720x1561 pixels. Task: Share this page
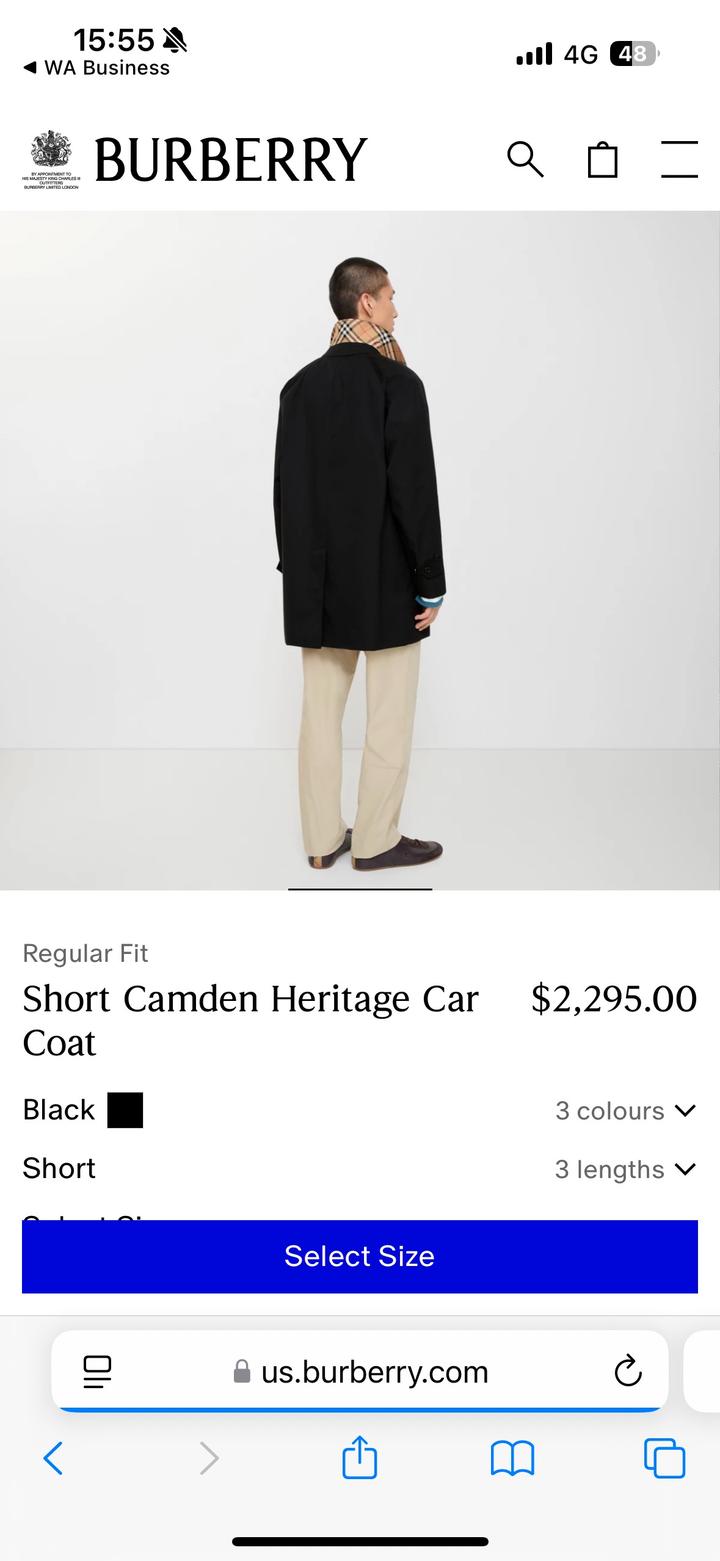360,1458
